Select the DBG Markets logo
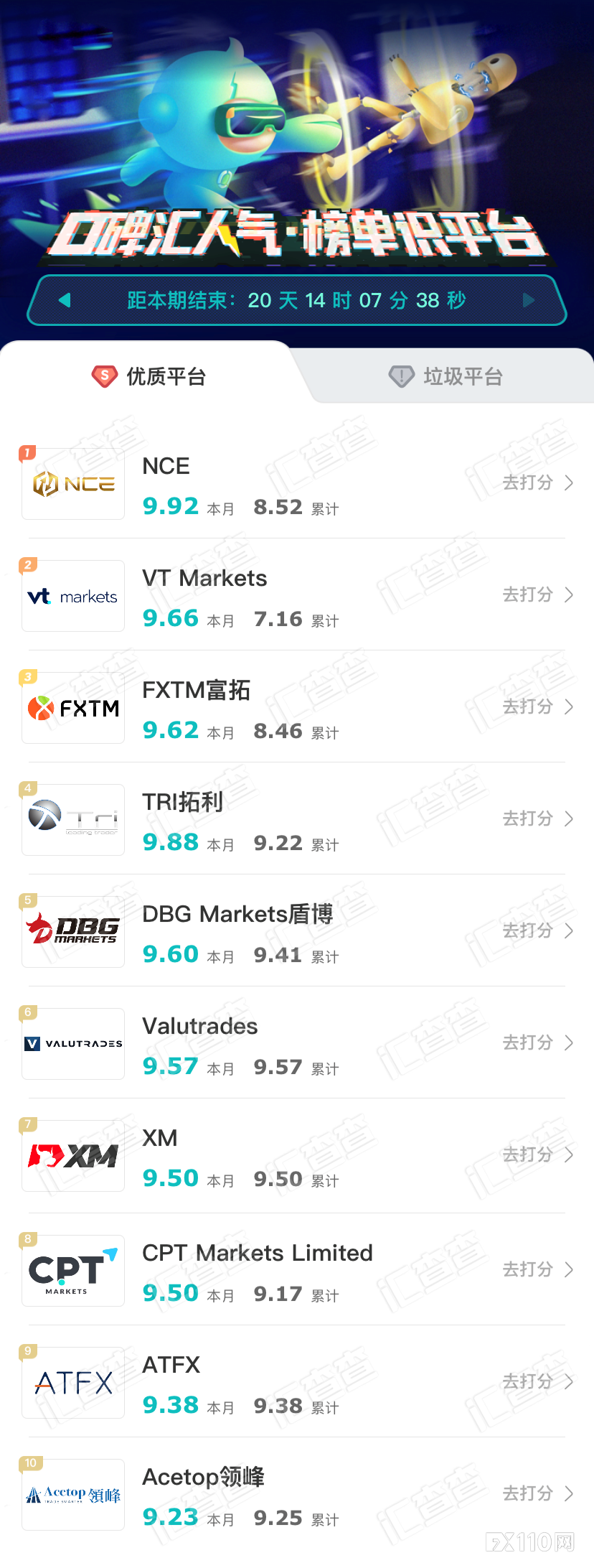 tap(72, 931)
